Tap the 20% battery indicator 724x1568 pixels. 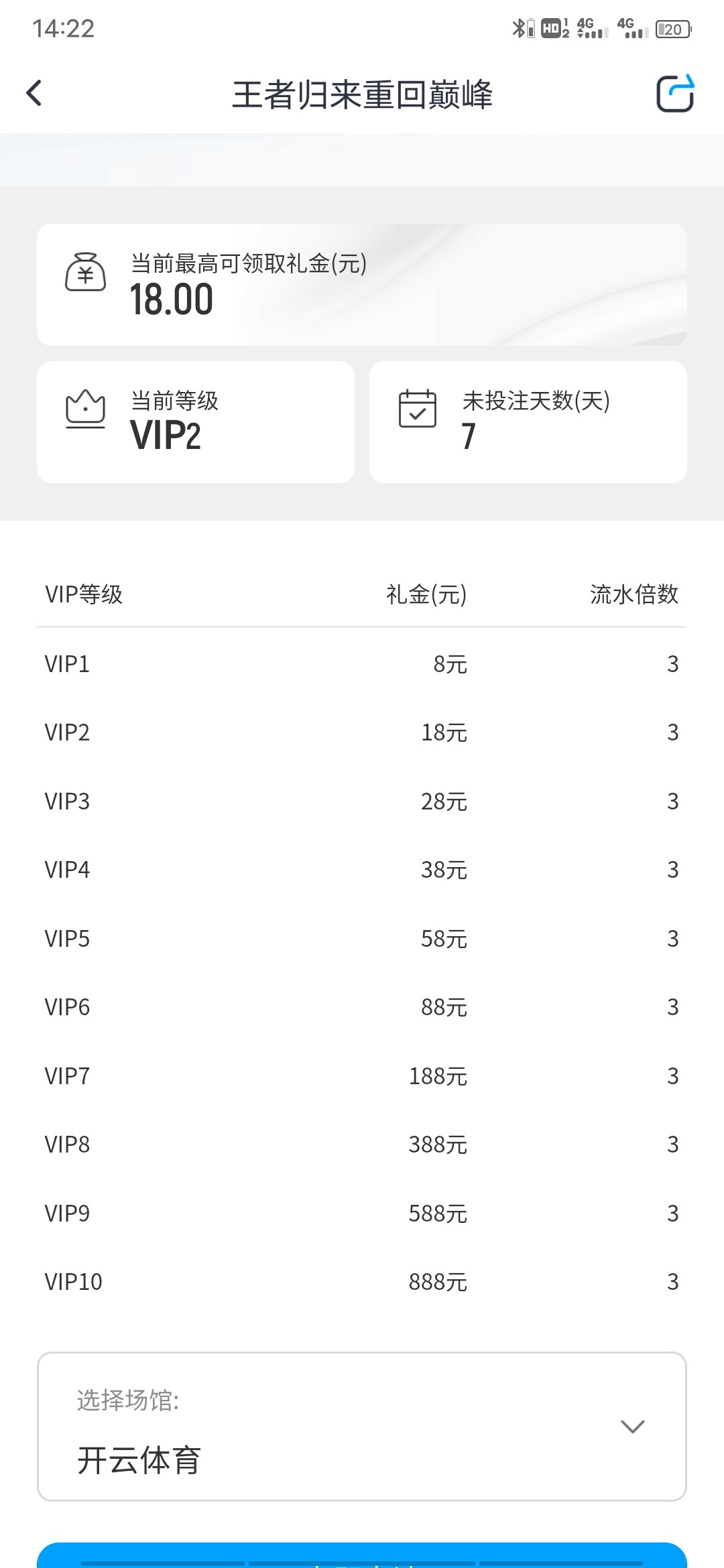coord(672,29)
